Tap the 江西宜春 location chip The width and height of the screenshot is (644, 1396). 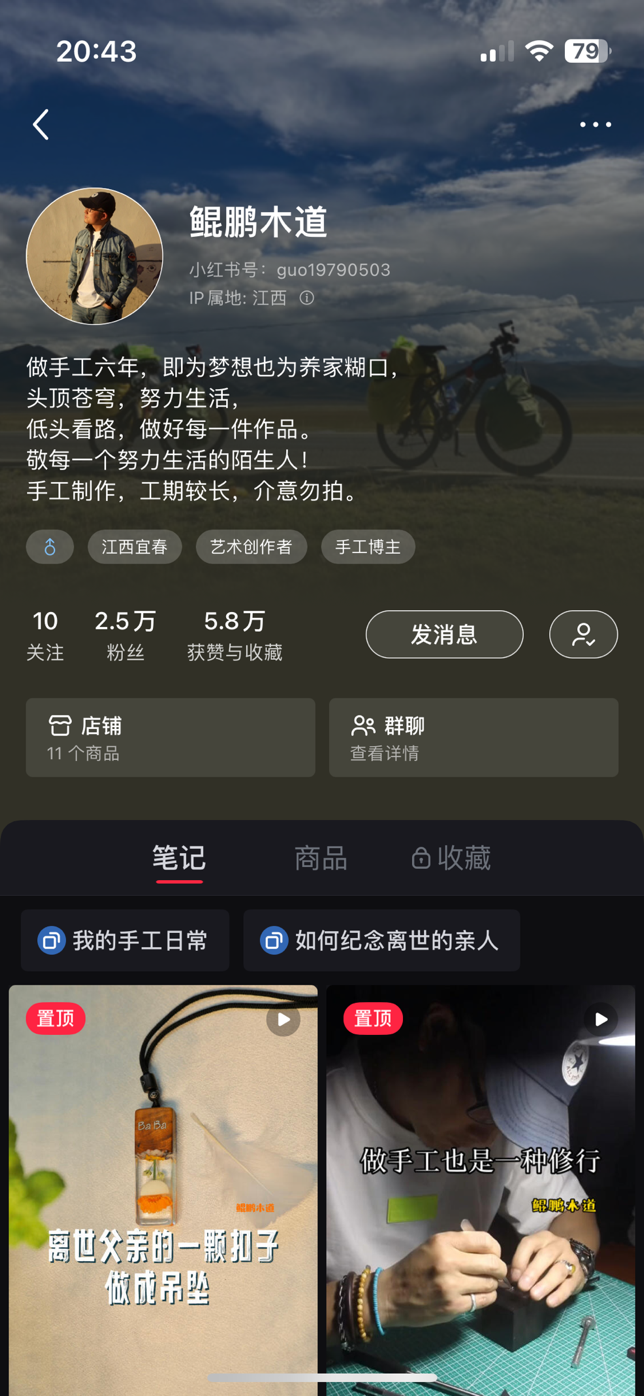coord(134,547)
